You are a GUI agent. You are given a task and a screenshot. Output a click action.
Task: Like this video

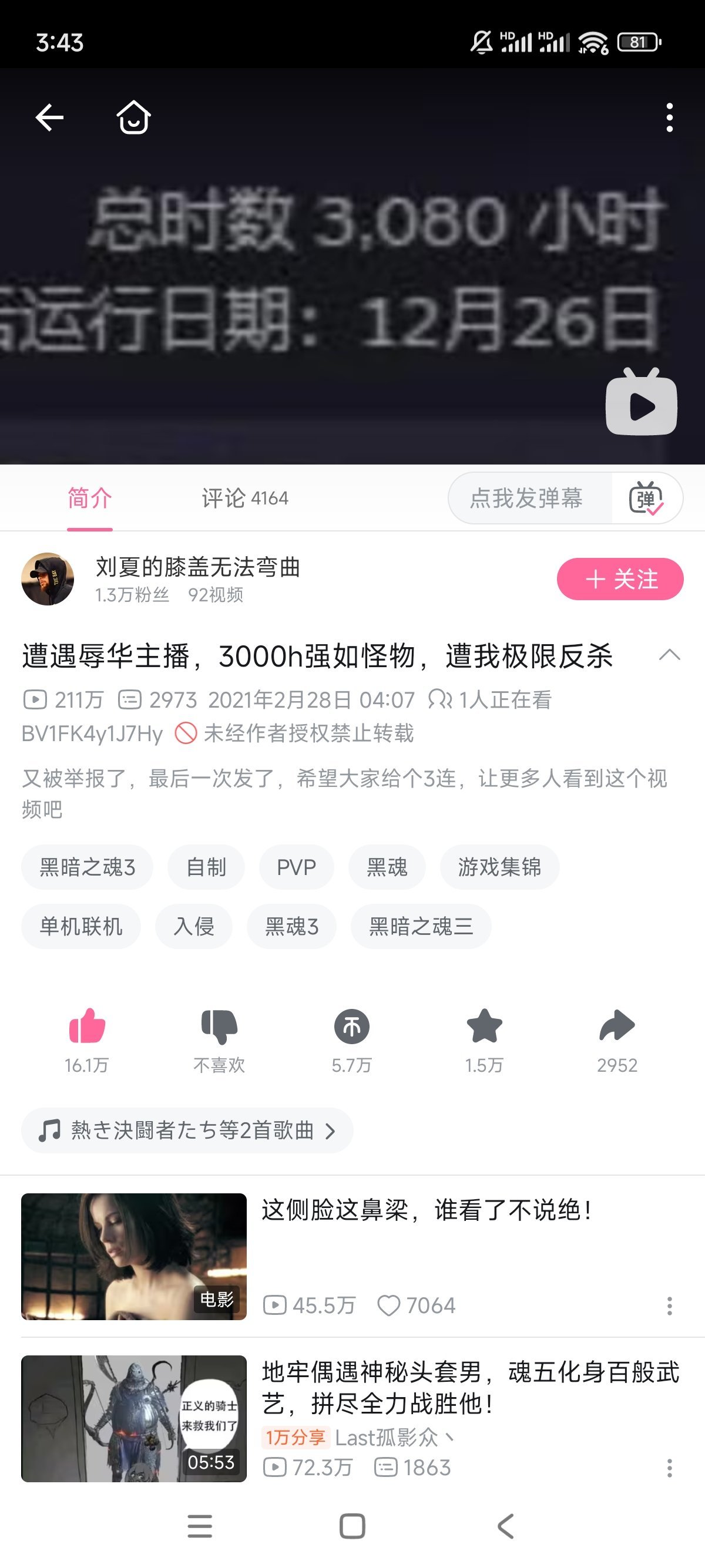87,1027
